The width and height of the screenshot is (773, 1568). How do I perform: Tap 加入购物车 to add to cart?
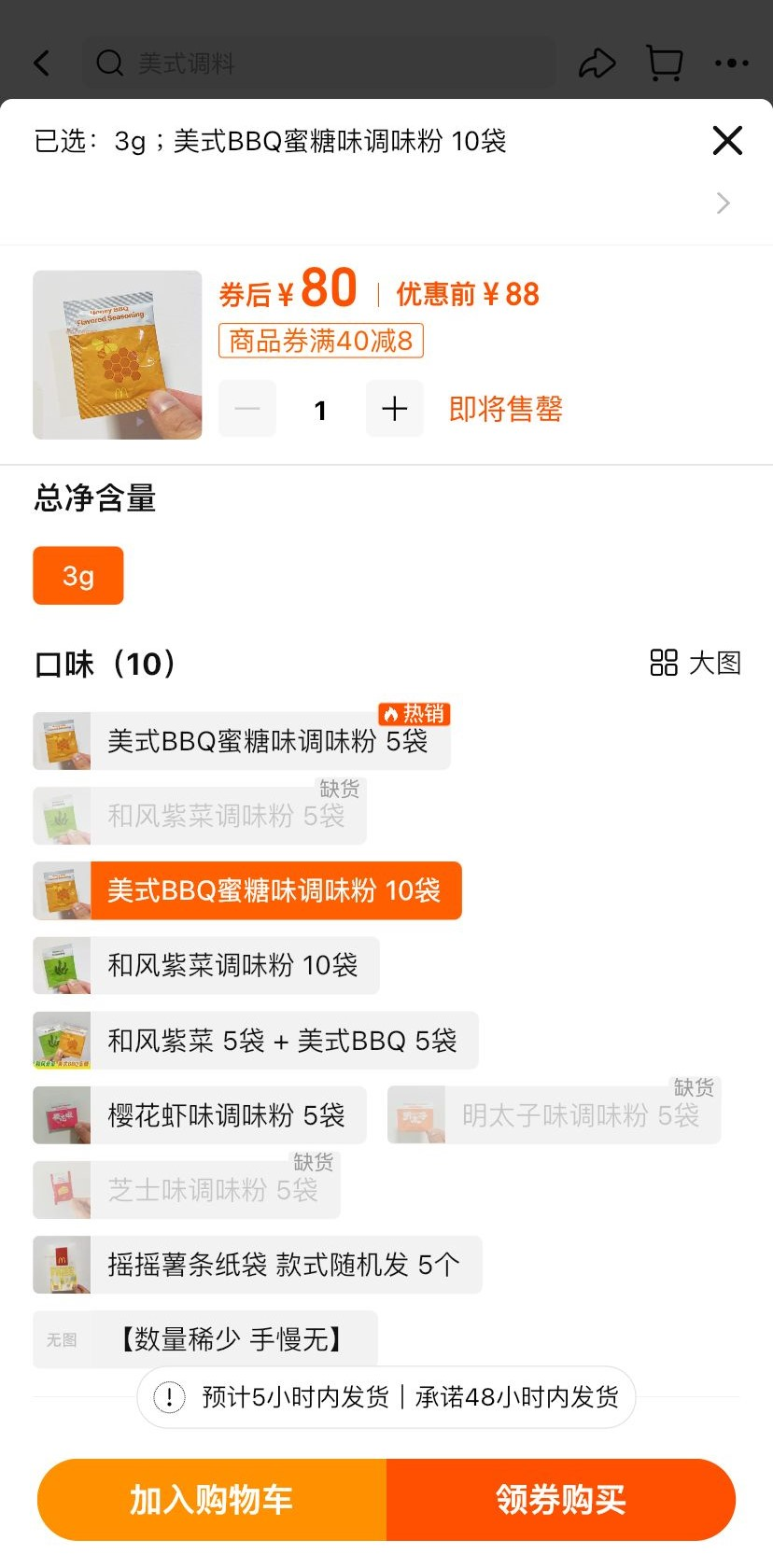tap(212, 1500)
